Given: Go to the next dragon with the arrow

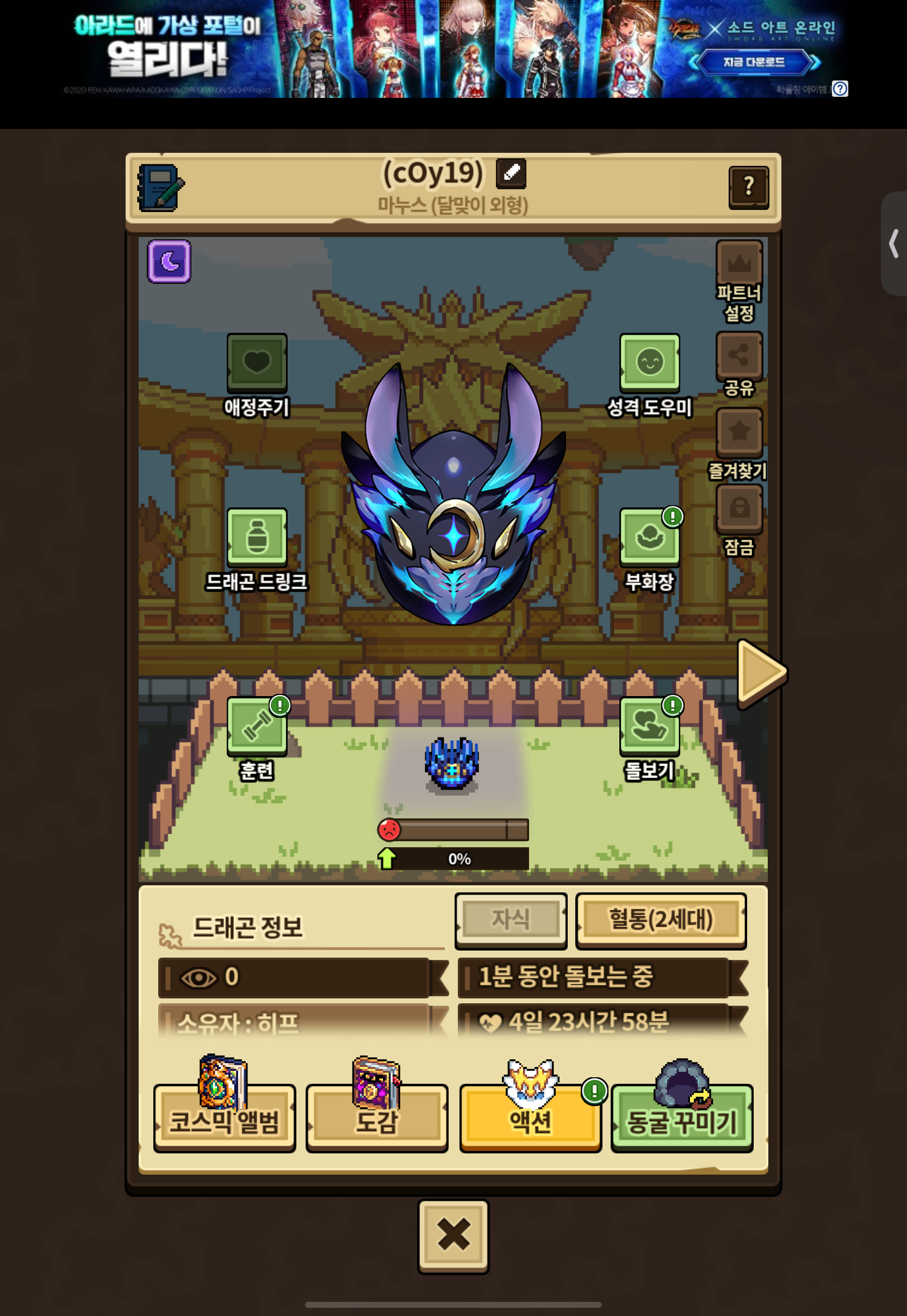Looking at the screenshot, I should pyautogui.click(x=761, y=673).
